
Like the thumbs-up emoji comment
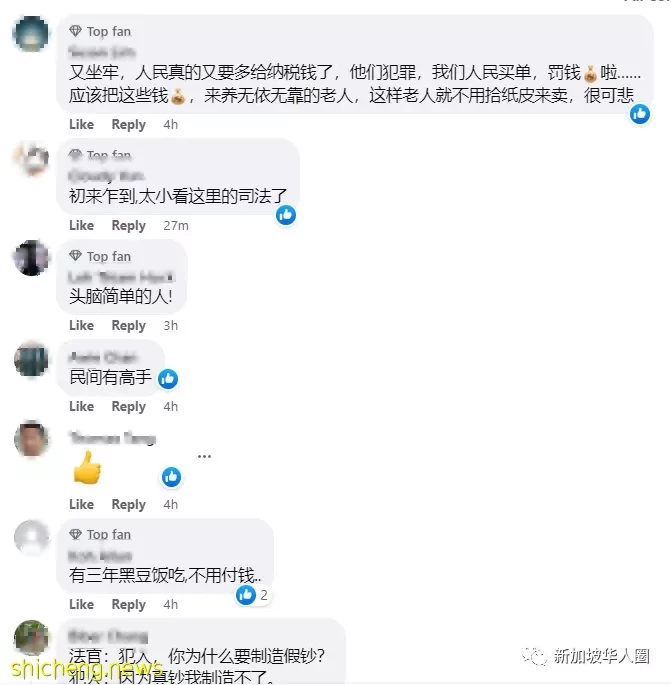pos(81,505)
